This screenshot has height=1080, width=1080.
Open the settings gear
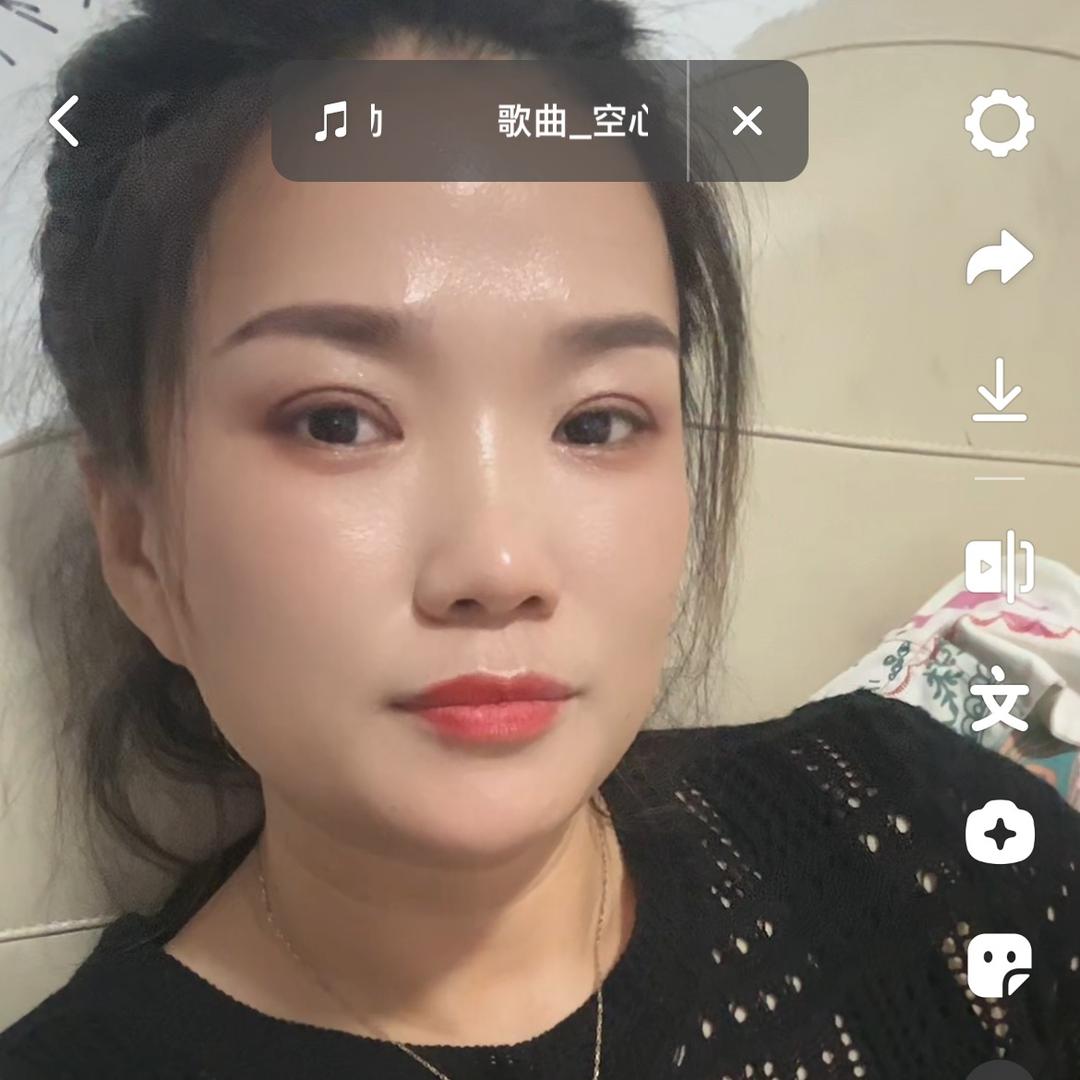pyautogui.click(x=999, y=124)
